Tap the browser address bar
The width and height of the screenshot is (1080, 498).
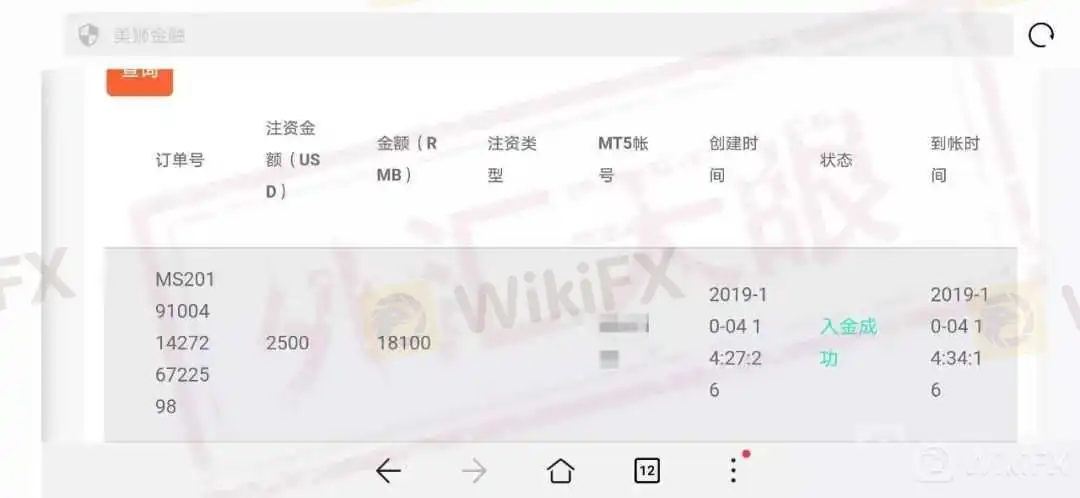(x=540, y=35)
